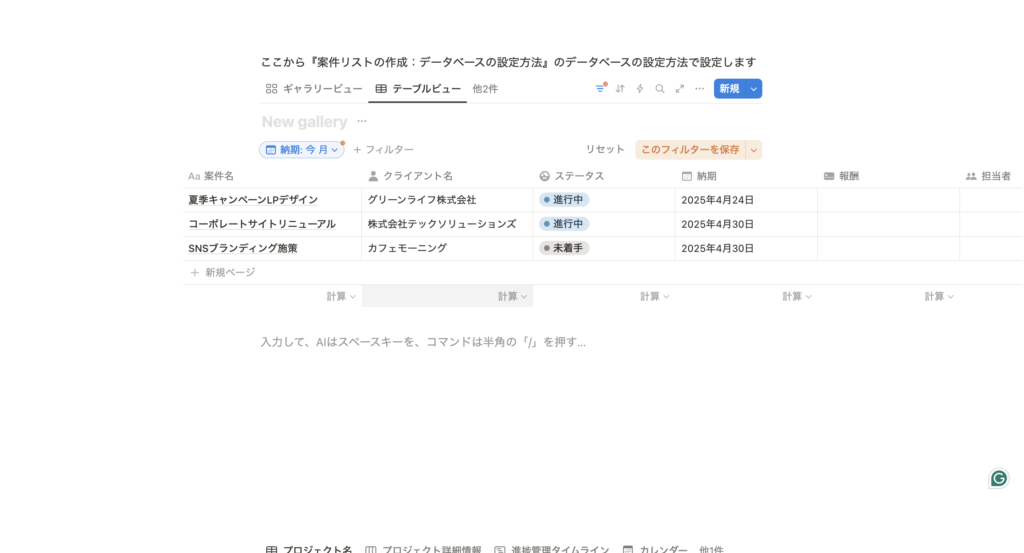Create a new entry with 新規 button
The height and width of the screenshot is (553, 1024).
pyautogui.click(x=729, y=89)
